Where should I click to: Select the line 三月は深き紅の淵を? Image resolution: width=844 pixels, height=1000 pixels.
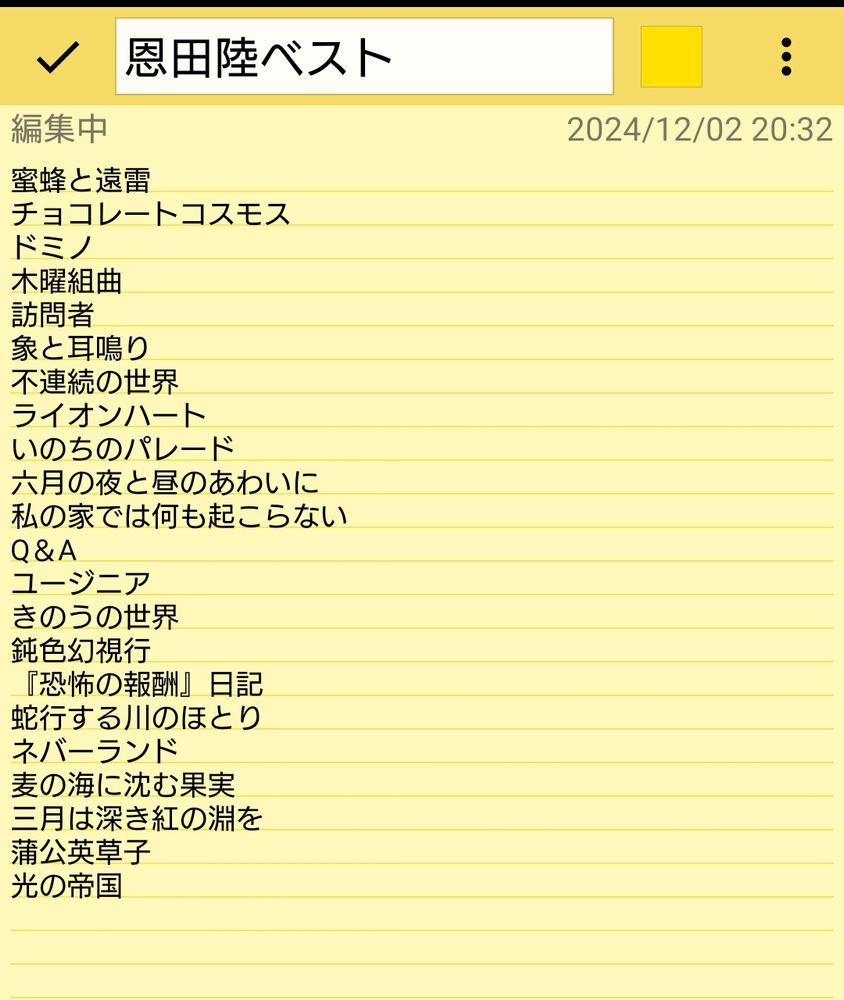(x=130, y=818)
